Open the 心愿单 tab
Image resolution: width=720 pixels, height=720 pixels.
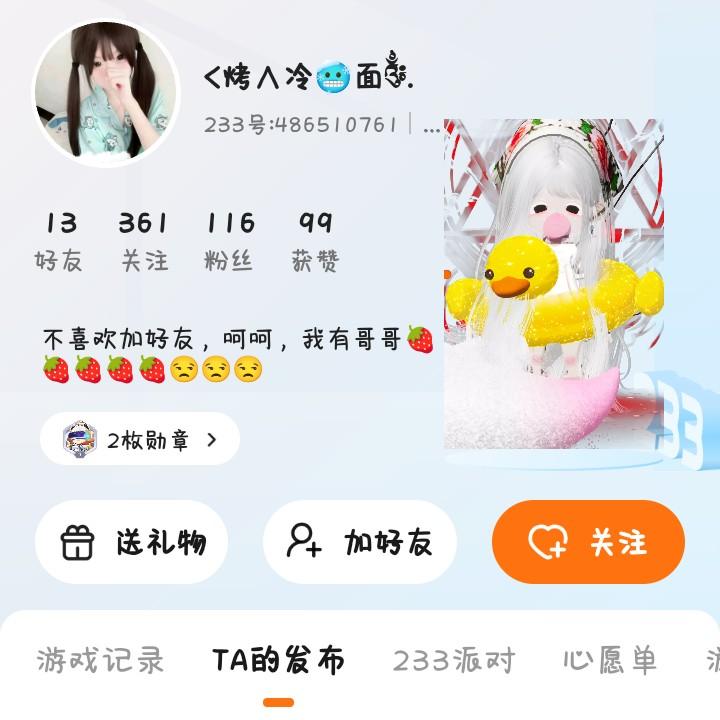(x=609, y=660)
